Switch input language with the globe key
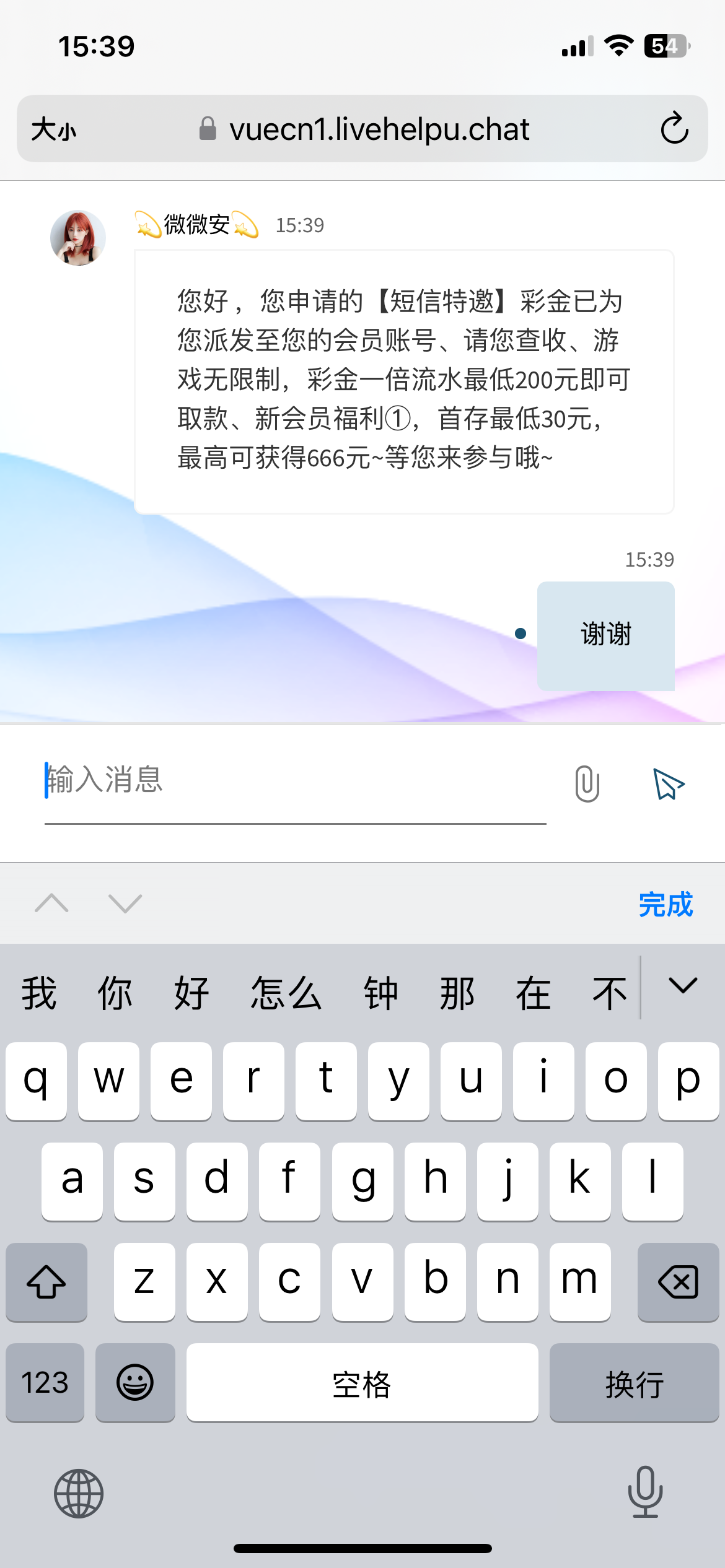This screenshot has height=1568, width=725. tap(79, 1493)
